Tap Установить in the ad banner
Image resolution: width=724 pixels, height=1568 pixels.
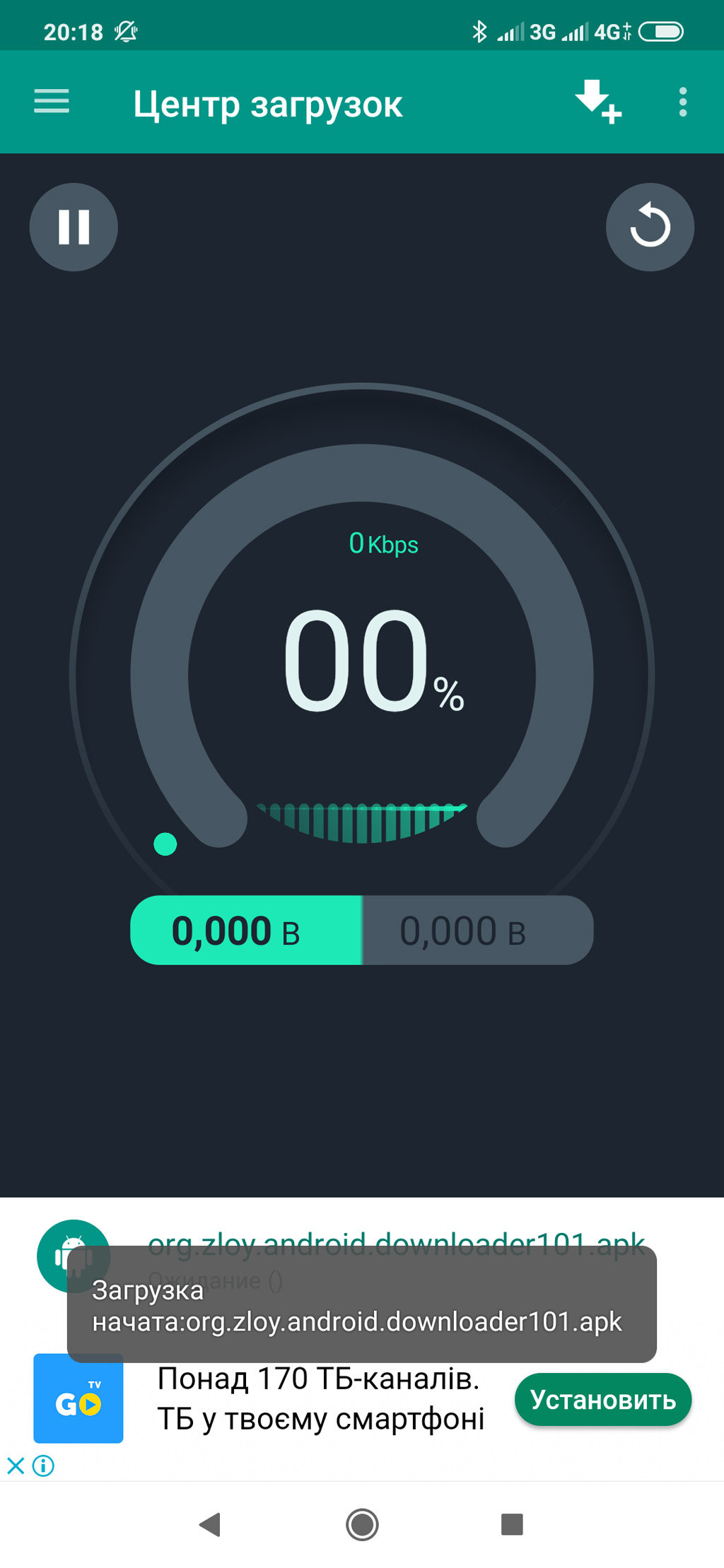[603, 1399]
